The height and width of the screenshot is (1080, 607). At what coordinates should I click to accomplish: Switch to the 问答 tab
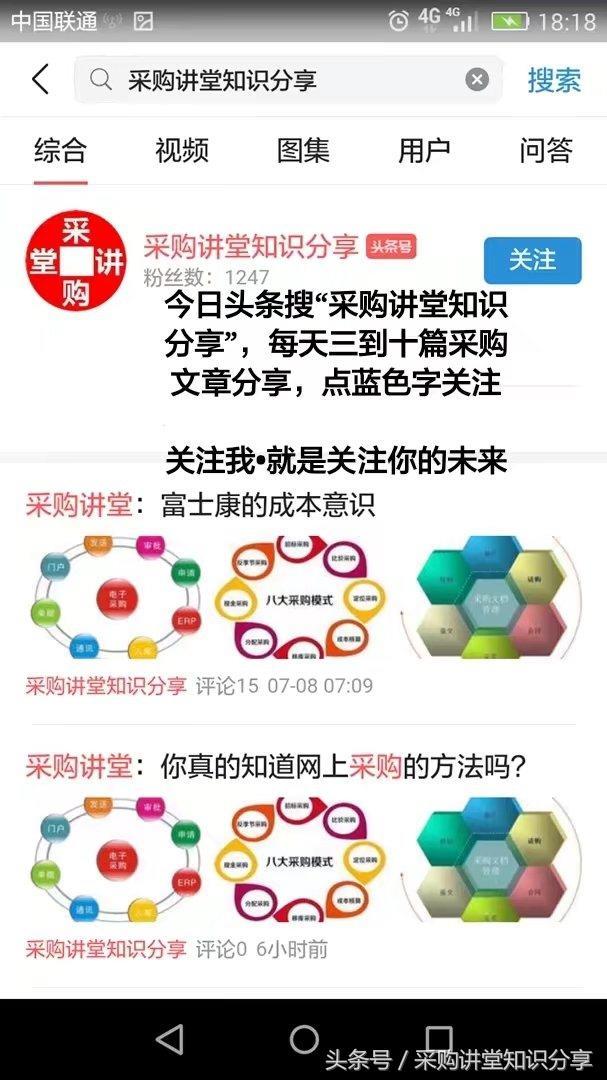point(546,151)
